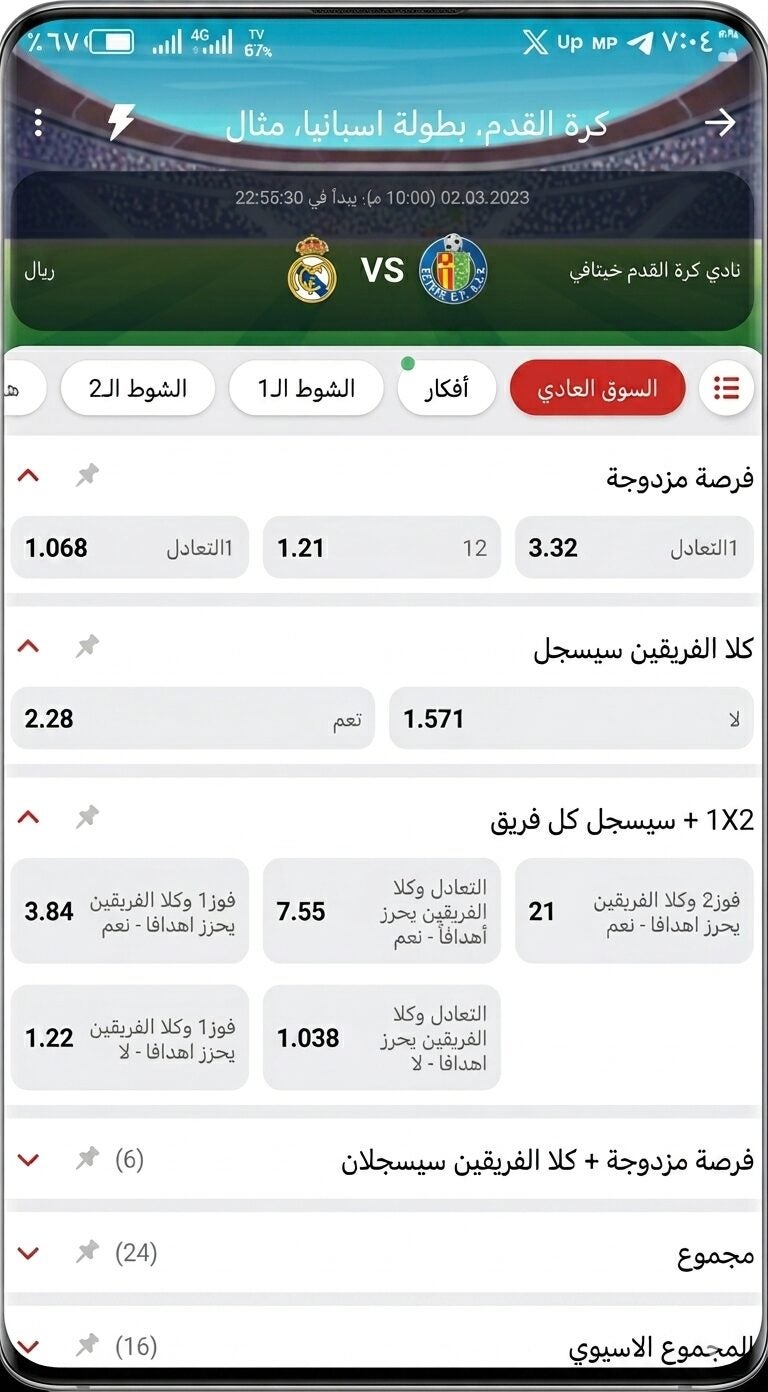
Task: Select double chance odds 1.068
Action: (129, 548)
